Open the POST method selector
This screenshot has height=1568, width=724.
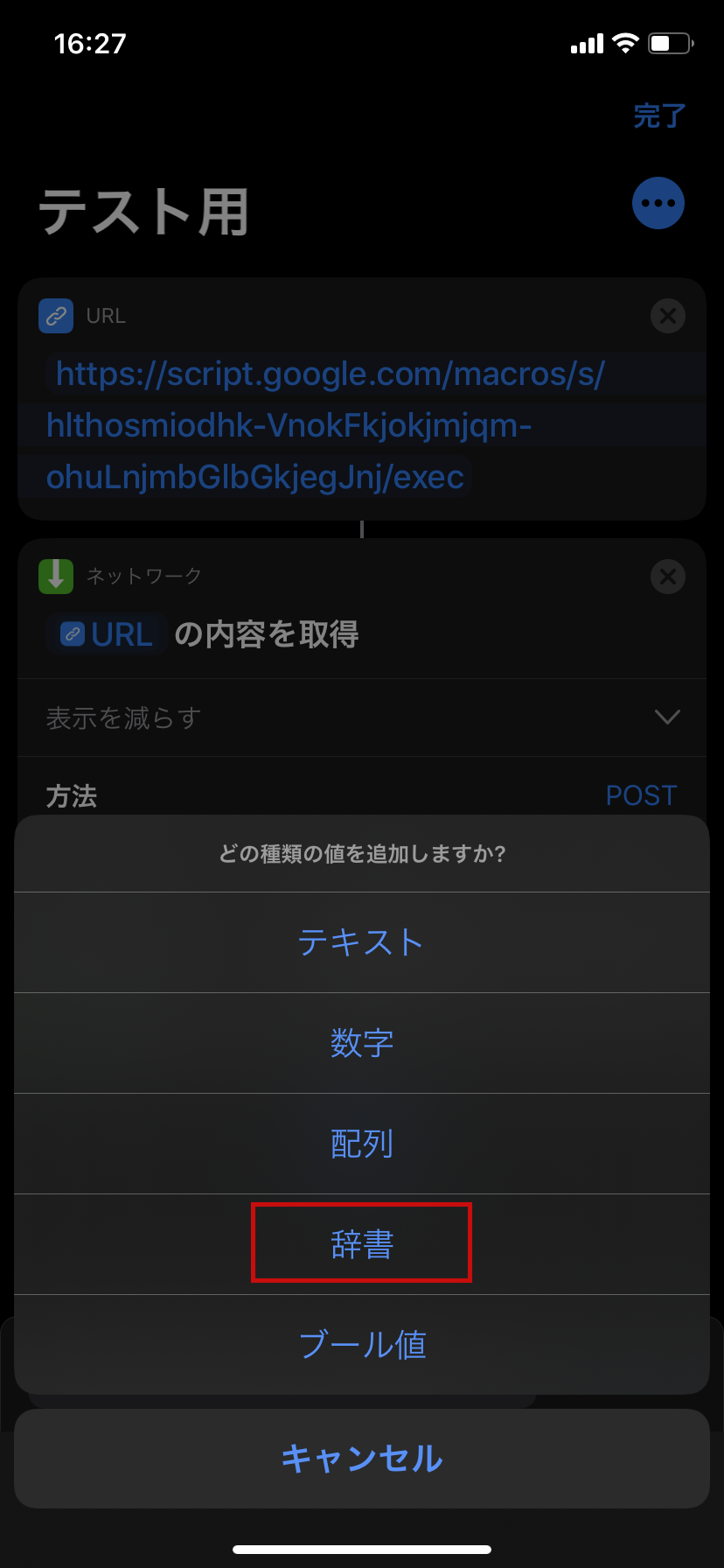tap(641, 794)
